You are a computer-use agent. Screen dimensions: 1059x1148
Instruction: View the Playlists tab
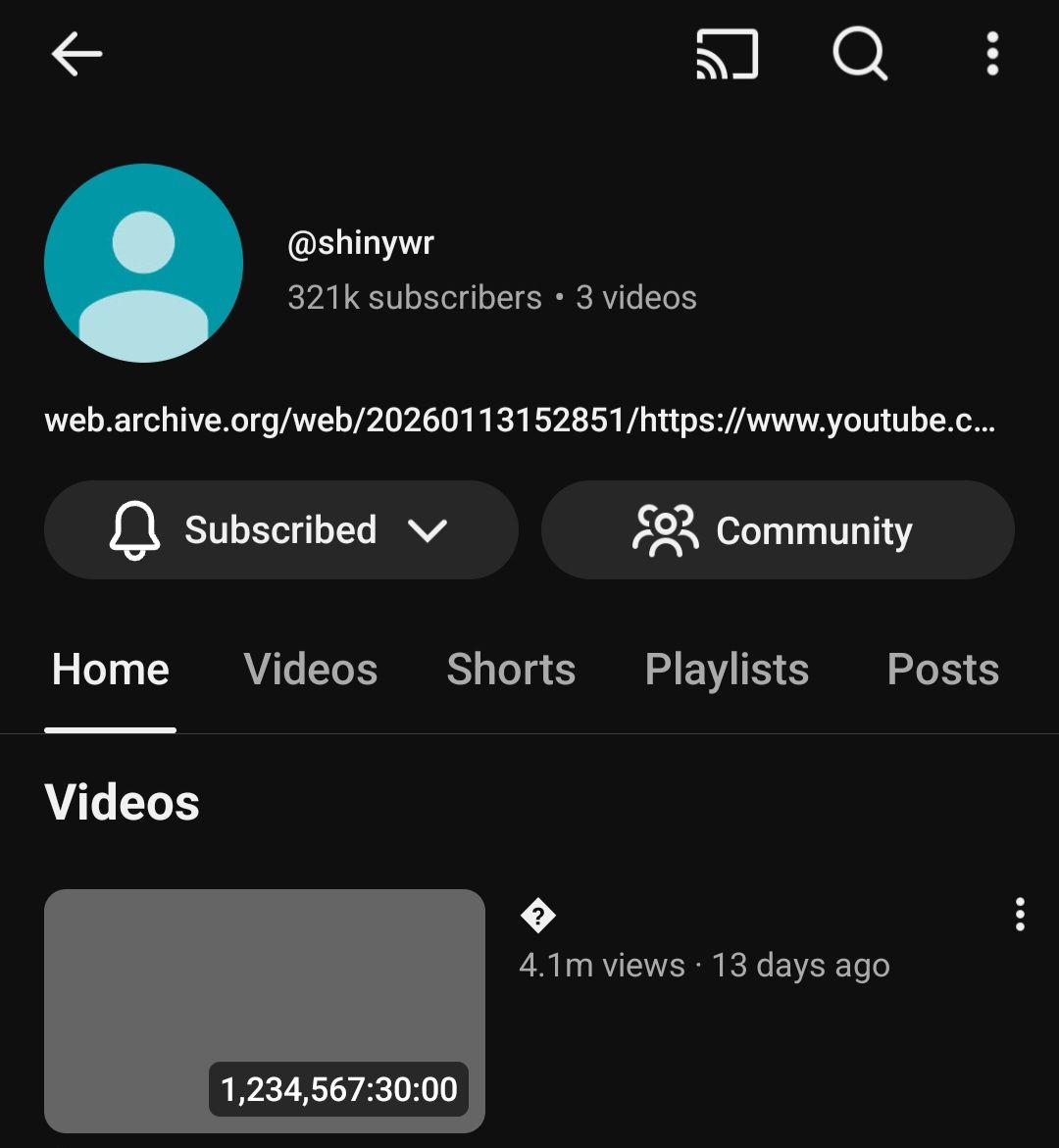tap(727, 671)
